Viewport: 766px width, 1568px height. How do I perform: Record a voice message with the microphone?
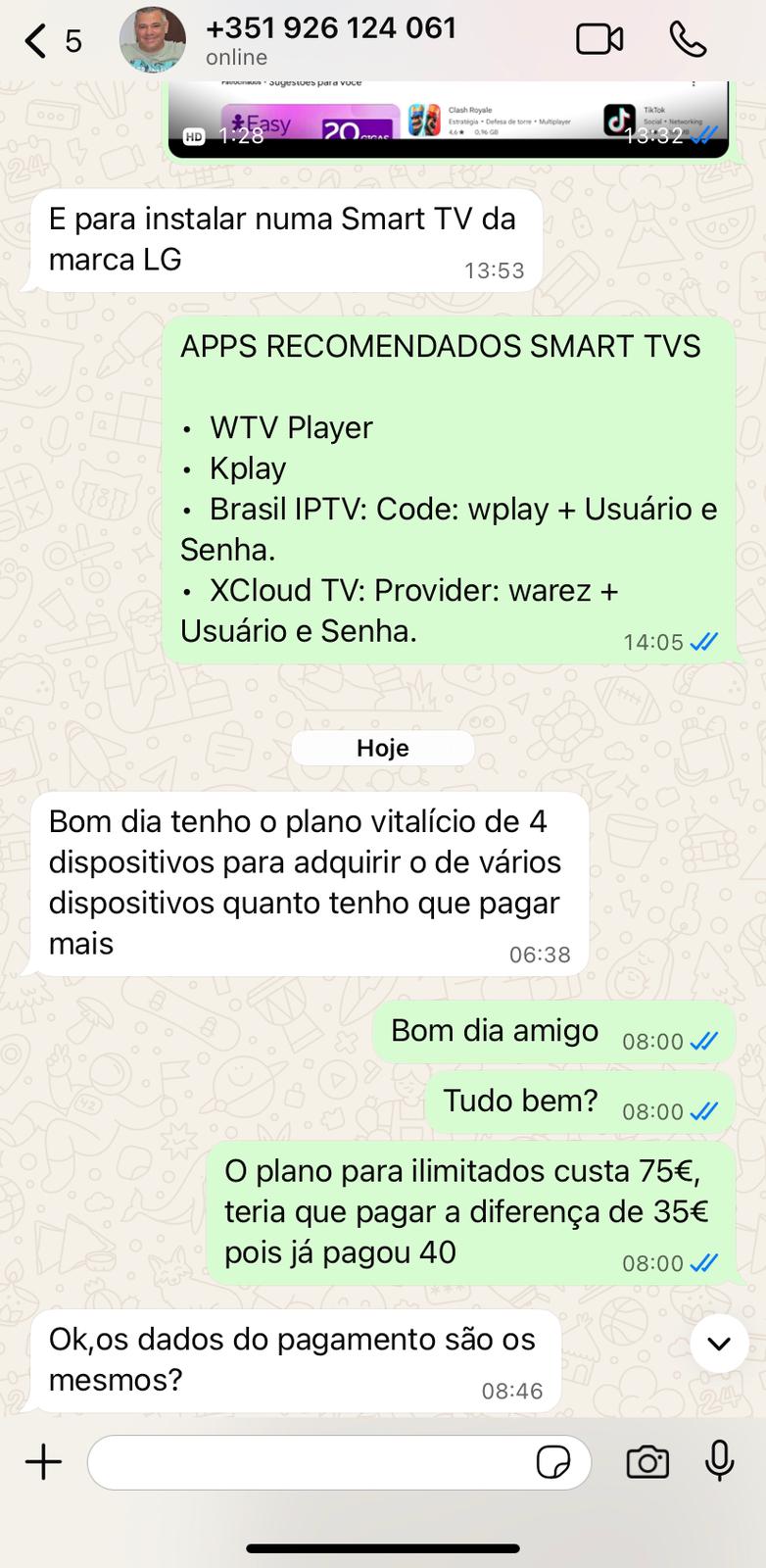720,1460
